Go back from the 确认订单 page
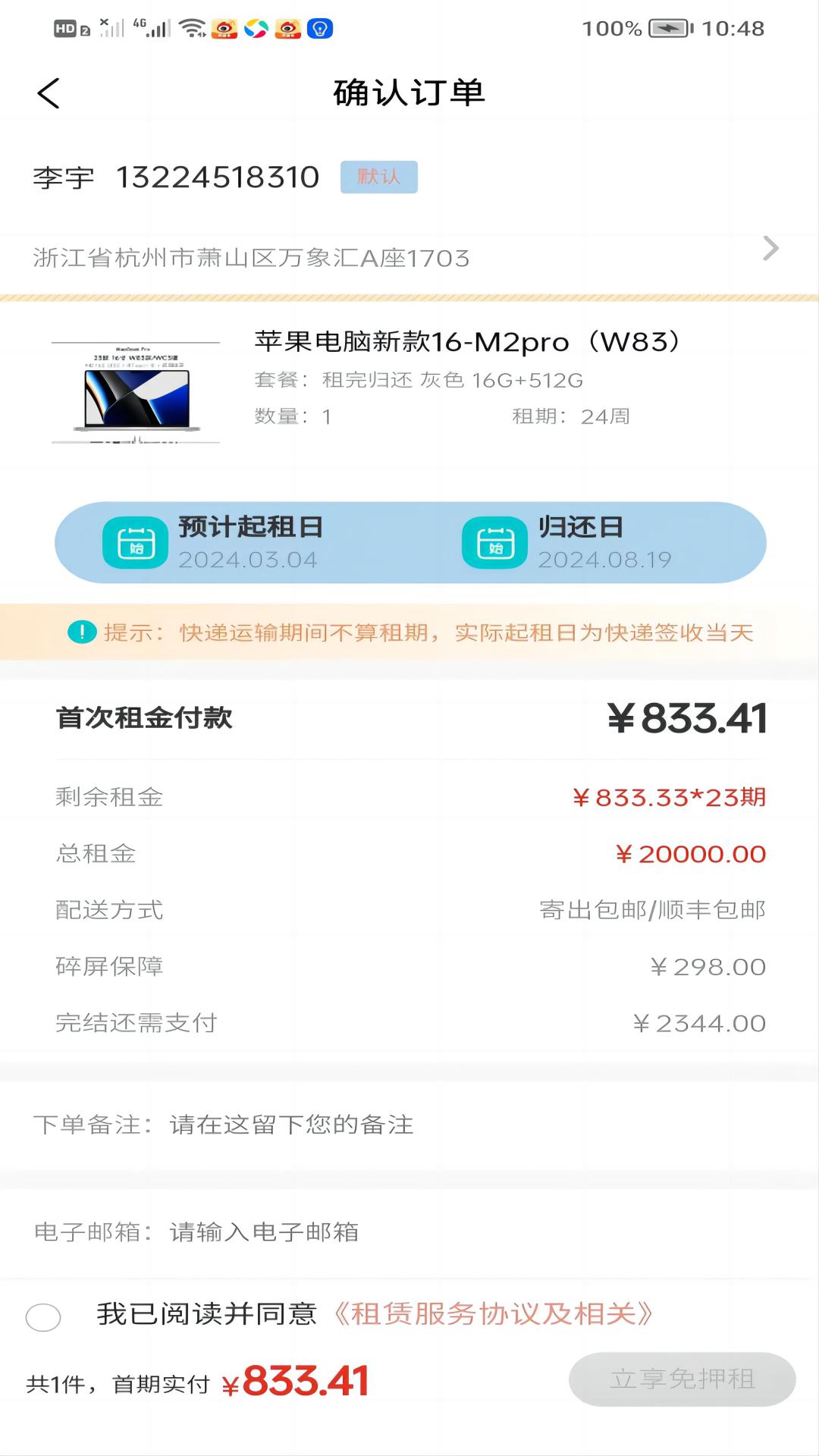 49,94
